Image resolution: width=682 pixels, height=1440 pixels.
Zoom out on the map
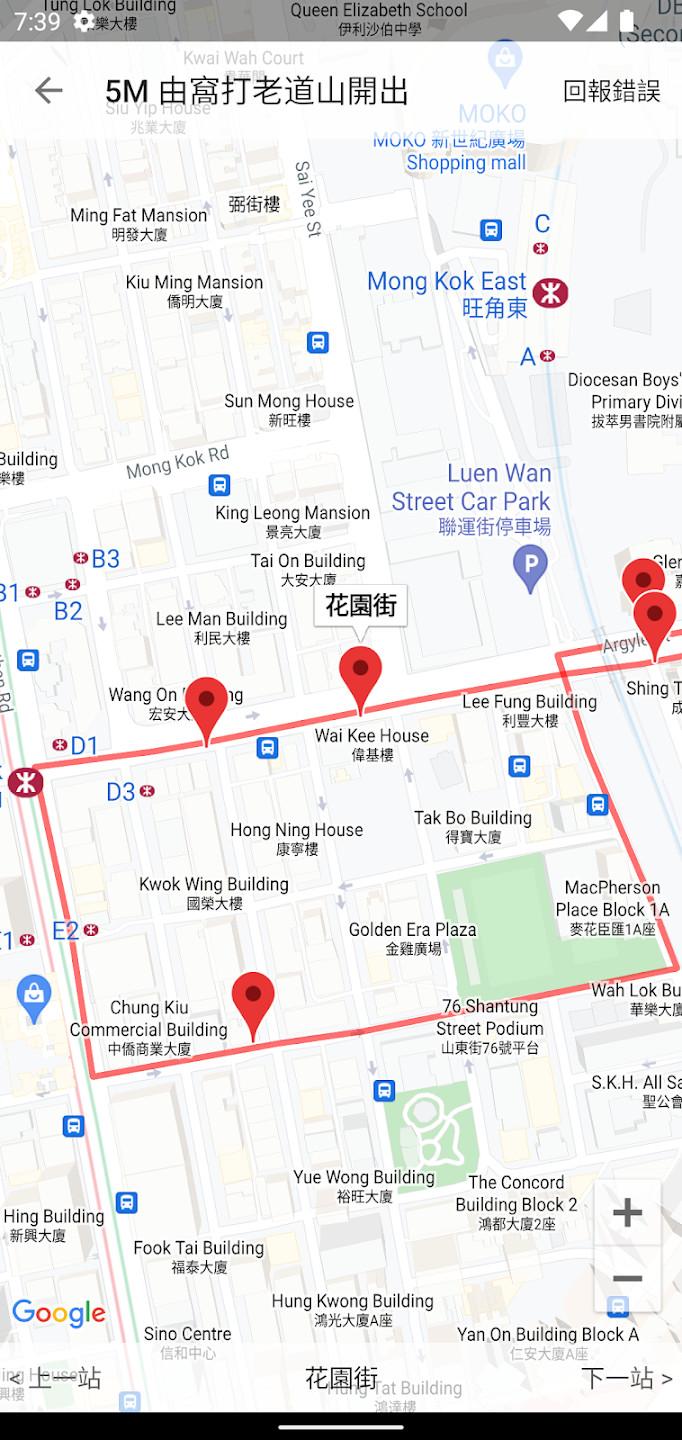[x=627, y=1279]
